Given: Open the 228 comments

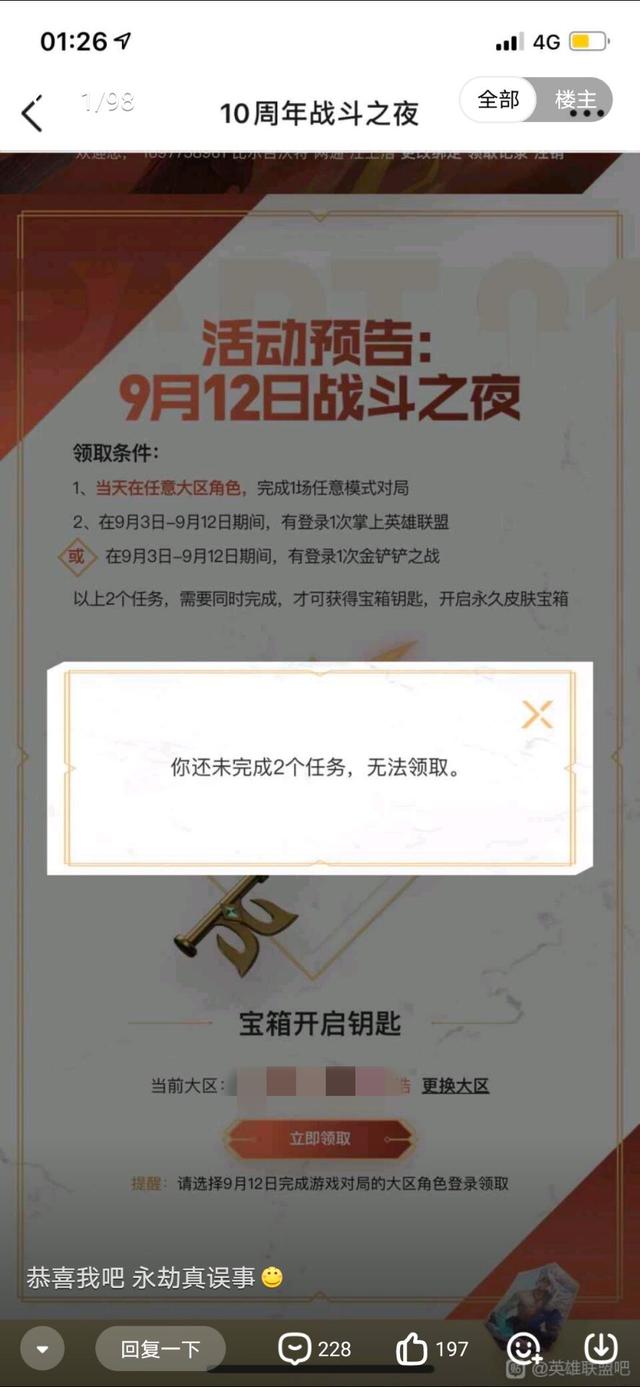Looking at the screenshot, I should click(314, 1349).
